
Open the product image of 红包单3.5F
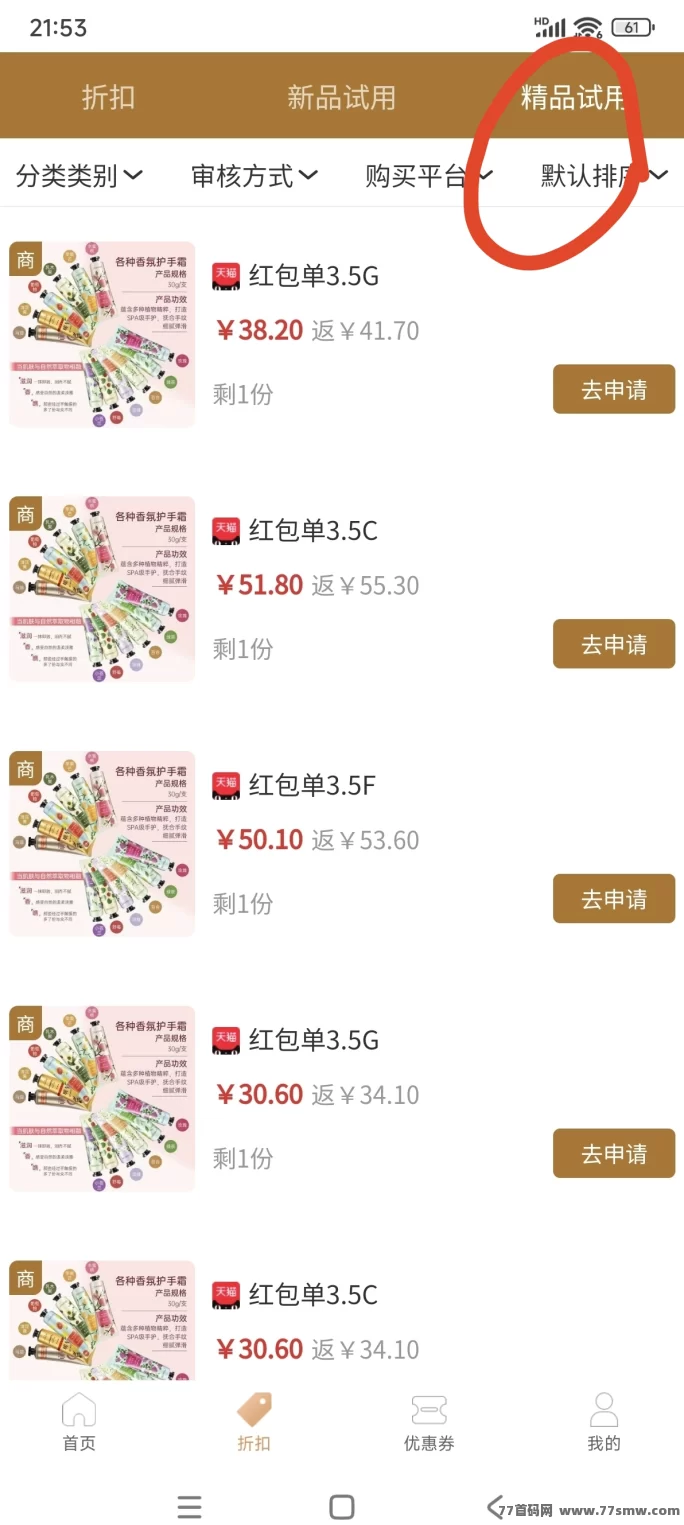click(102, 844)
